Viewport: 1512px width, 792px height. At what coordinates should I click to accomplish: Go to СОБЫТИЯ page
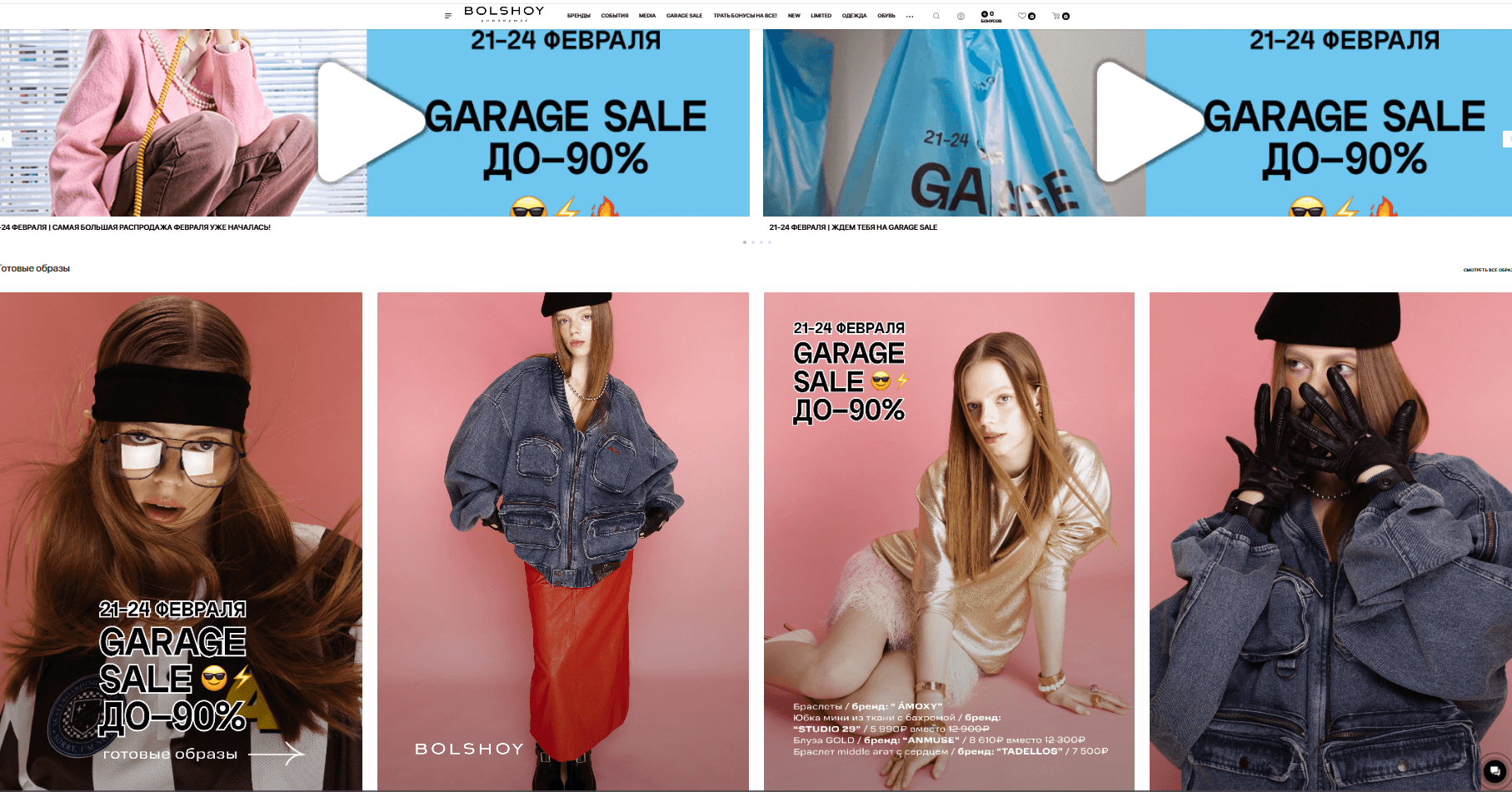(614, 16)
